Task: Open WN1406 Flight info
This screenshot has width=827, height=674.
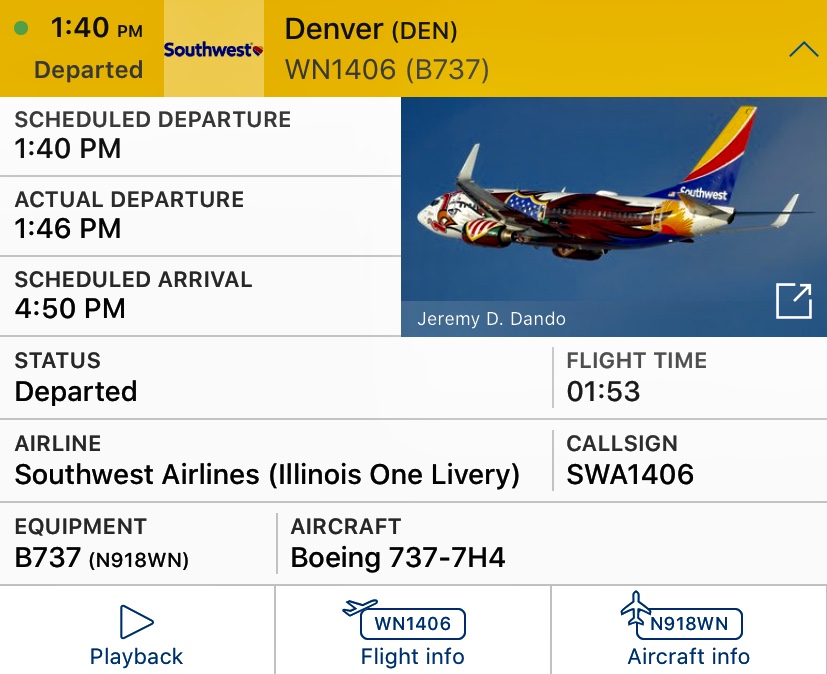Action: pos(412,636)
